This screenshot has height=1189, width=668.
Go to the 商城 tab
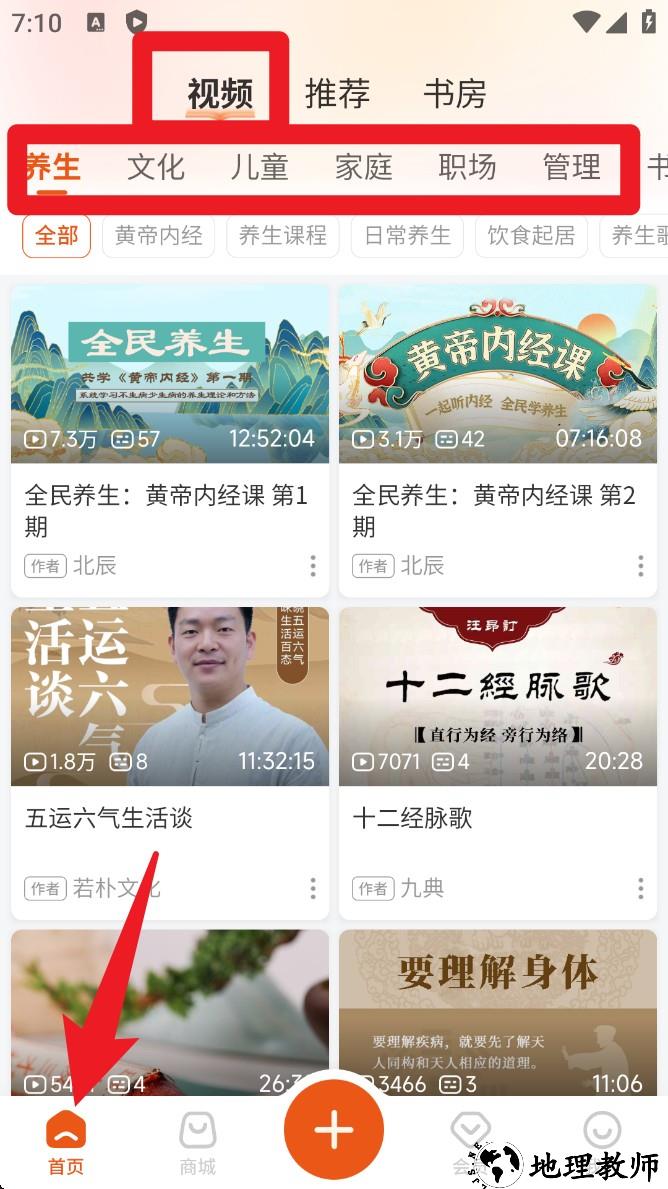198,1142
